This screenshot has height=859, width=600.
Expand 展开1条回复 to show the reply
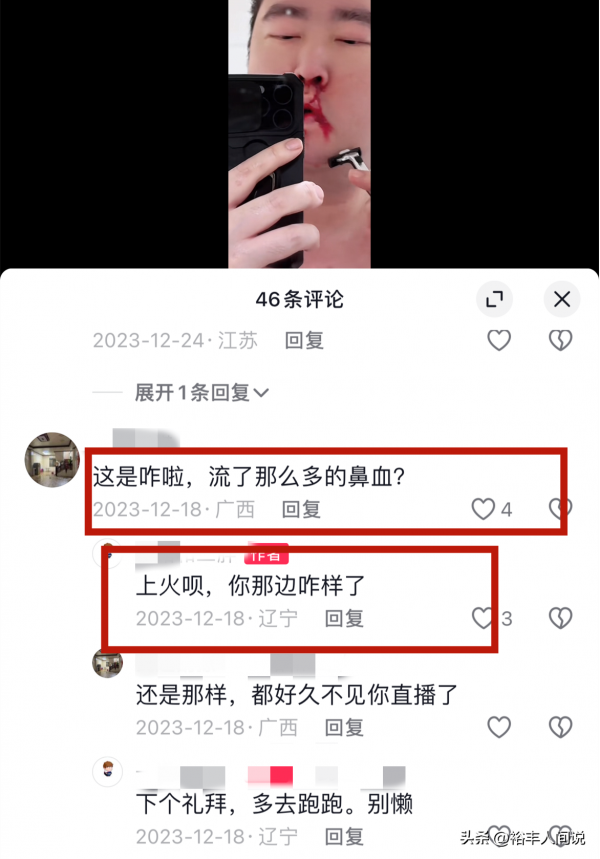(x=202, y=393)
